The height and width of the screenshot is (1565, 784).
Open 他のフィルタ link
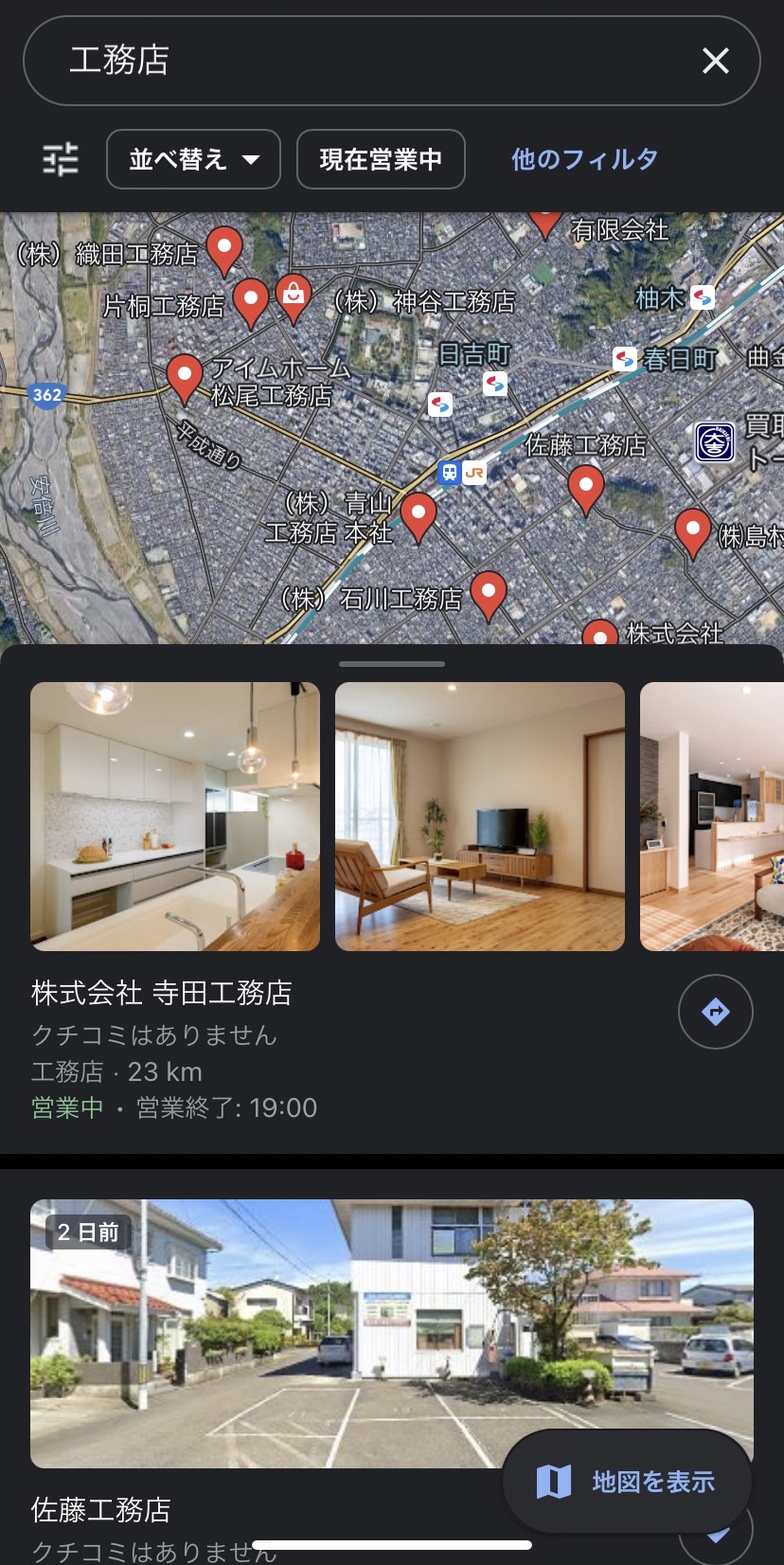(x=584, y=159)
